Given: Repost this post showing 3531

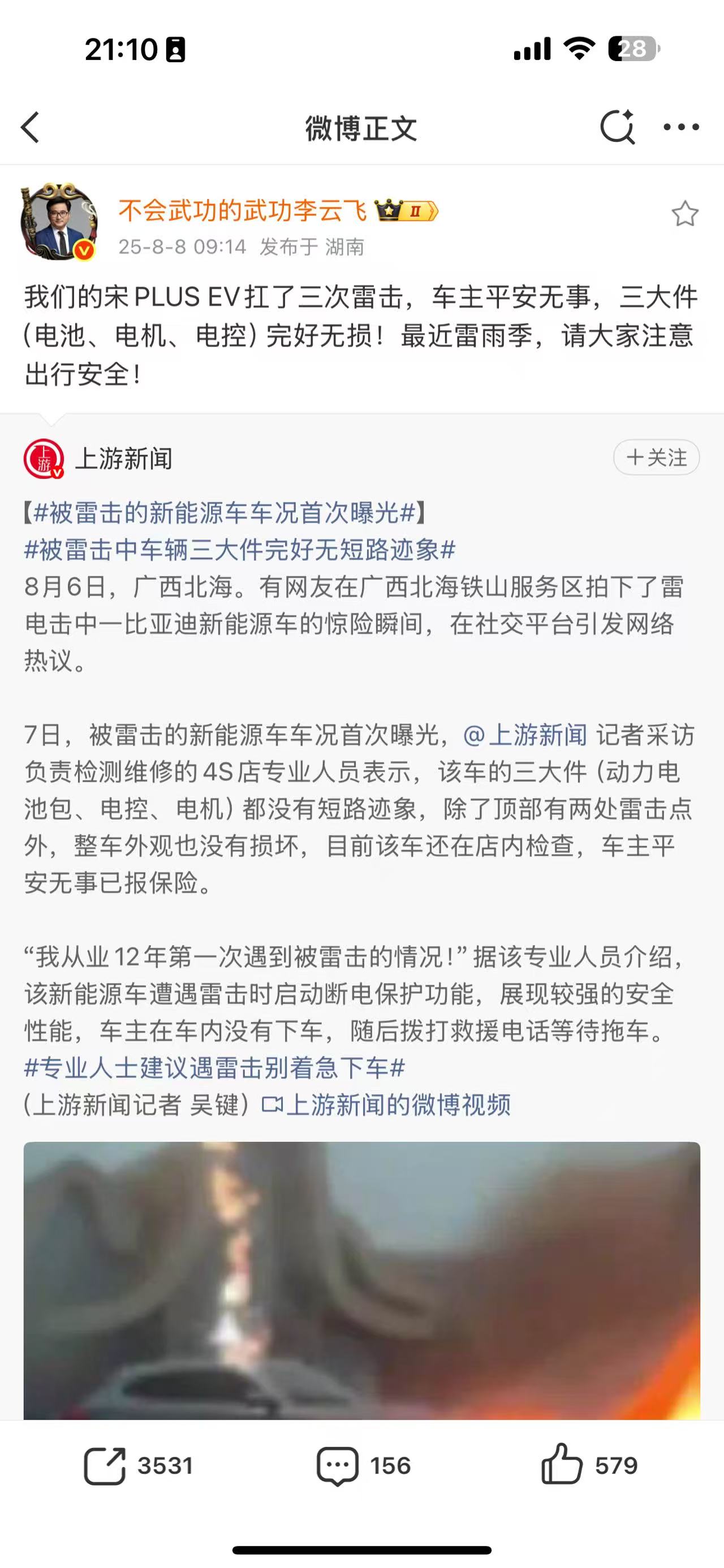Looking at the screenshot, I should pyautogui.click(x=137, y=1466).
